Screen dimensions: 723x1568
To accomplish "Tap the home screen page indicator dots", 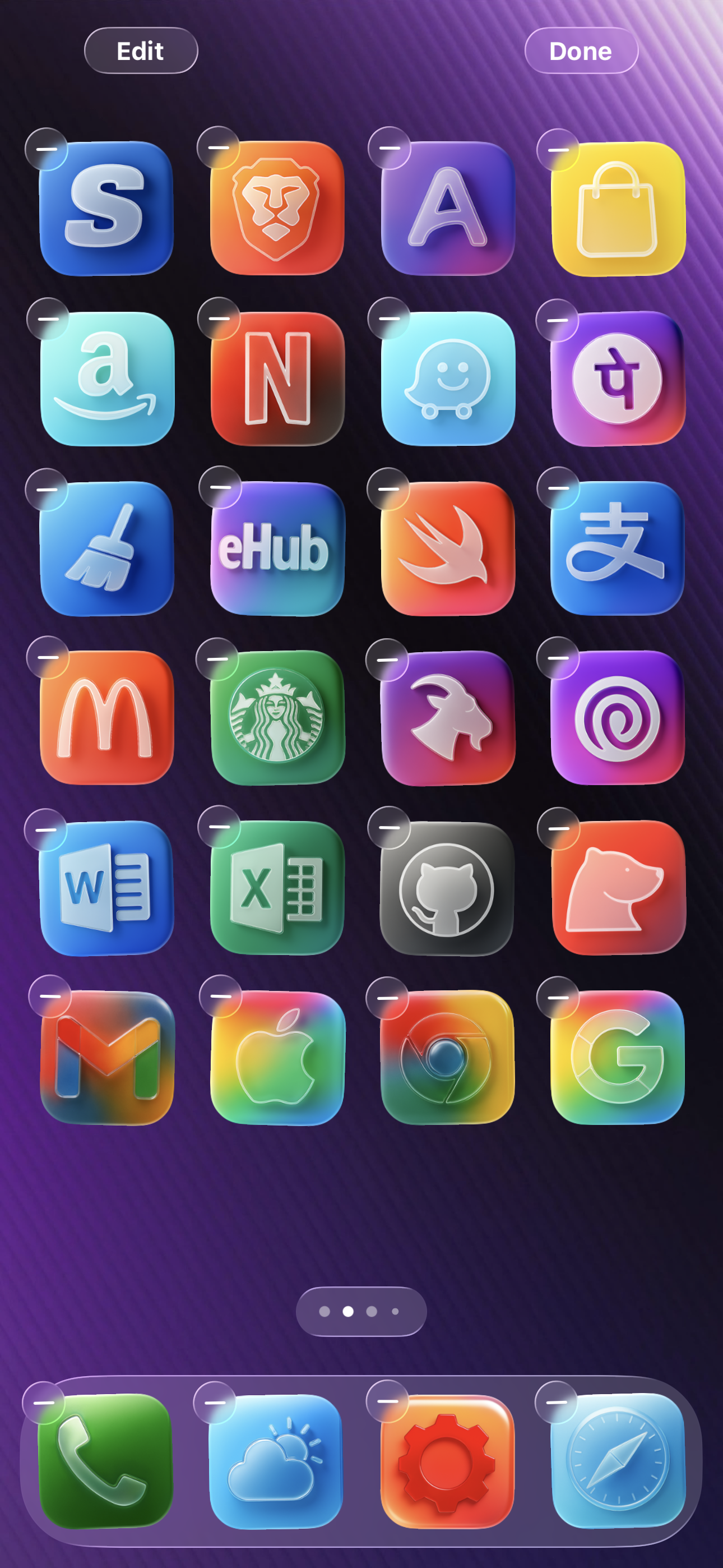I will 361,1311.
